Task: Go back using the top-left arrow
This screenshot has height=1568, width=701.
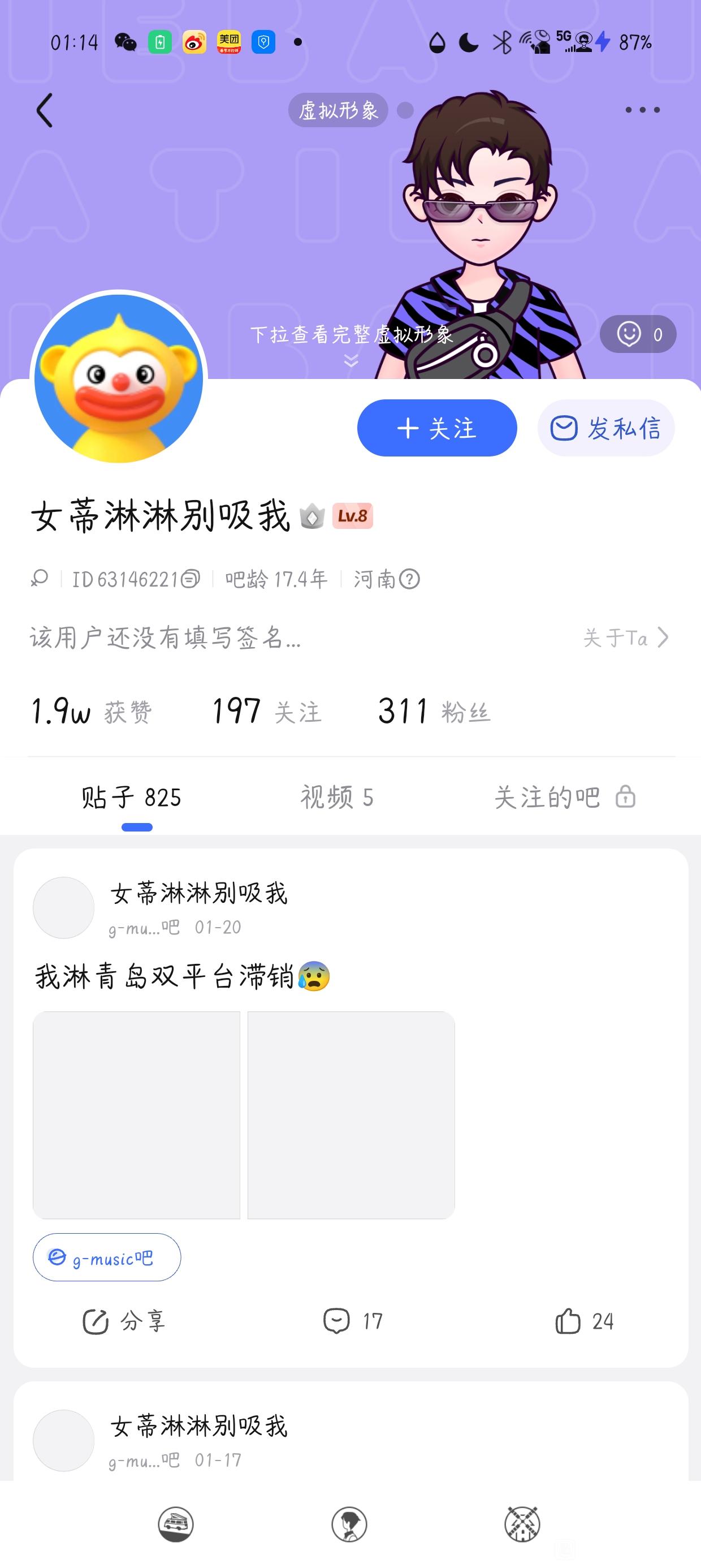Action: 45,110
